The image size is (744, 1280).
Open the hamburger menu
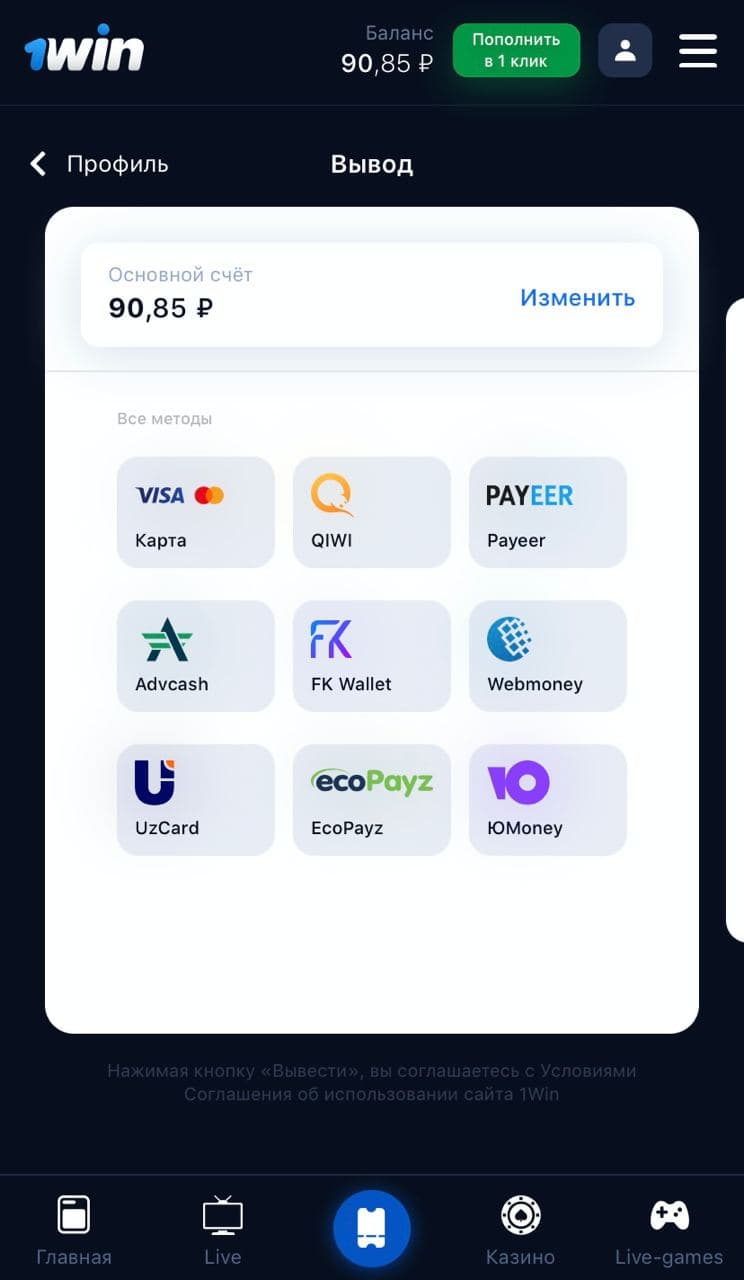tap(697, 50)
